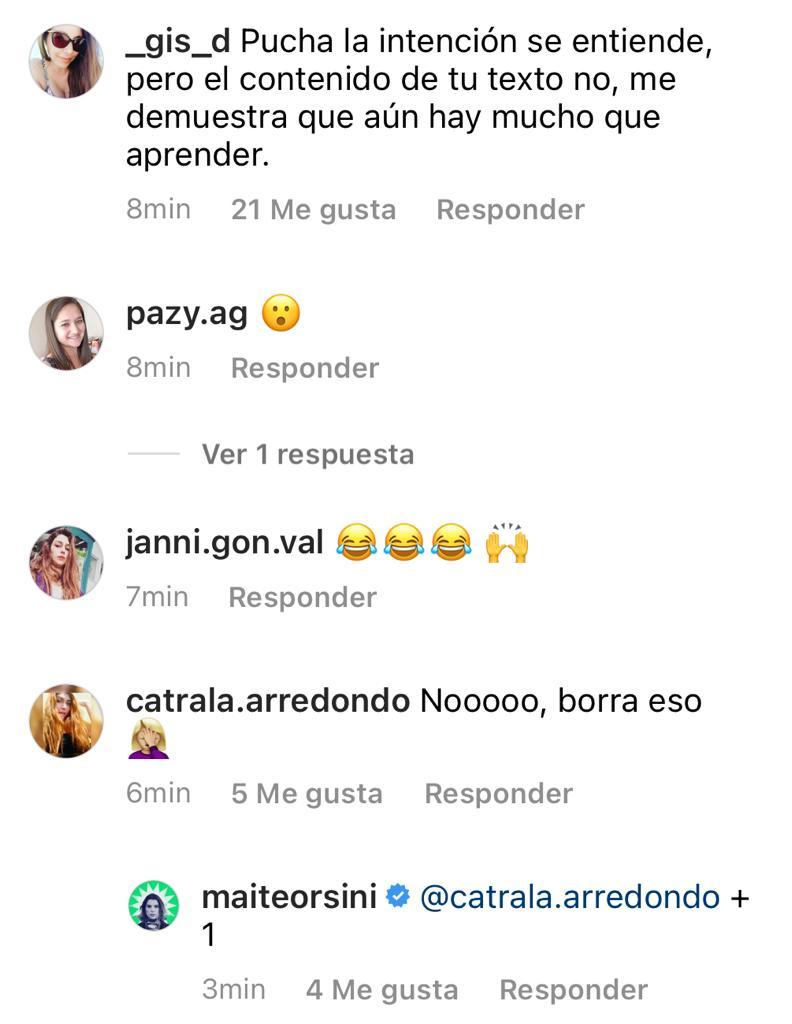
Task: Click the verified badge next to maiteorsini
Action: click(x=398, y=898)
